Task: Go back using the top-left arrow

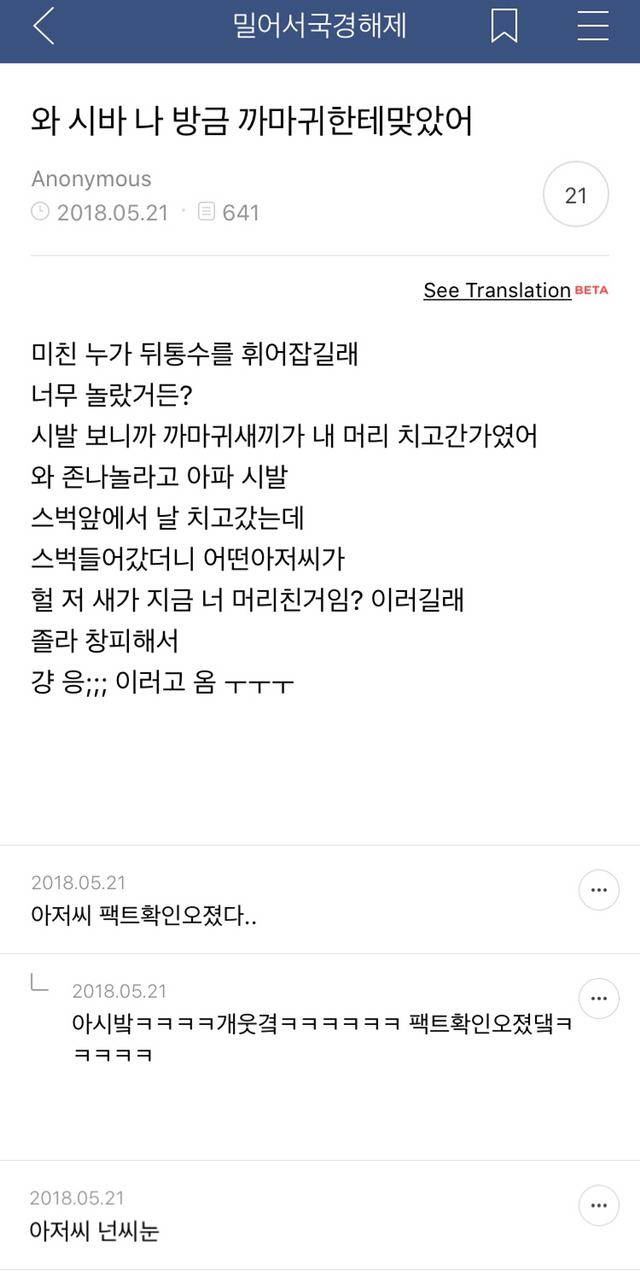Action: point(43,27)
